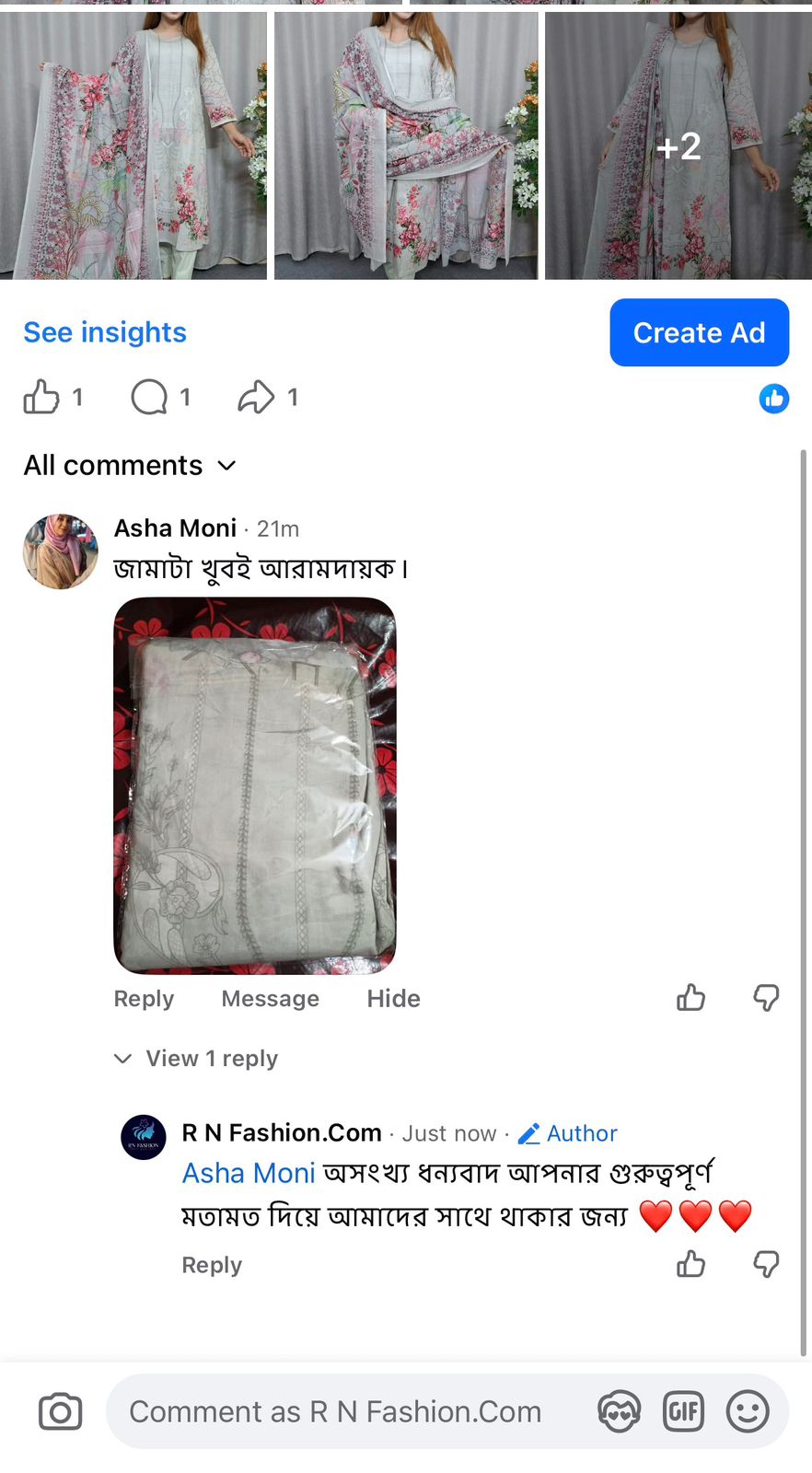Like R N Fashion.Com's reply
The image size is (812, 1473).
click(690, 1264)
